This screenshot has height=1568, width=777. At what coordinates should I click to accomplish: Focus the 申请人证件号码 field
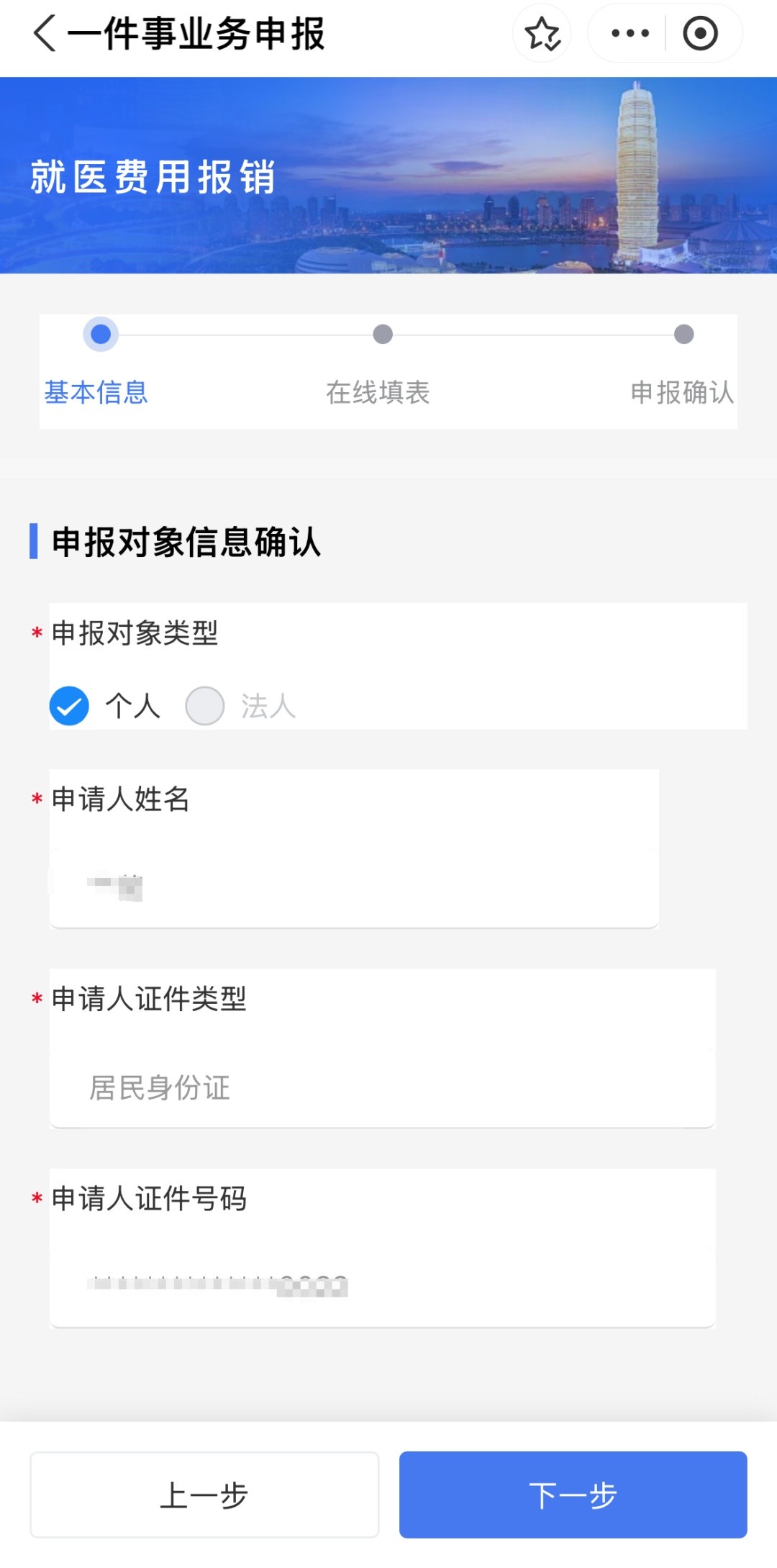[x=382, y=1286]
